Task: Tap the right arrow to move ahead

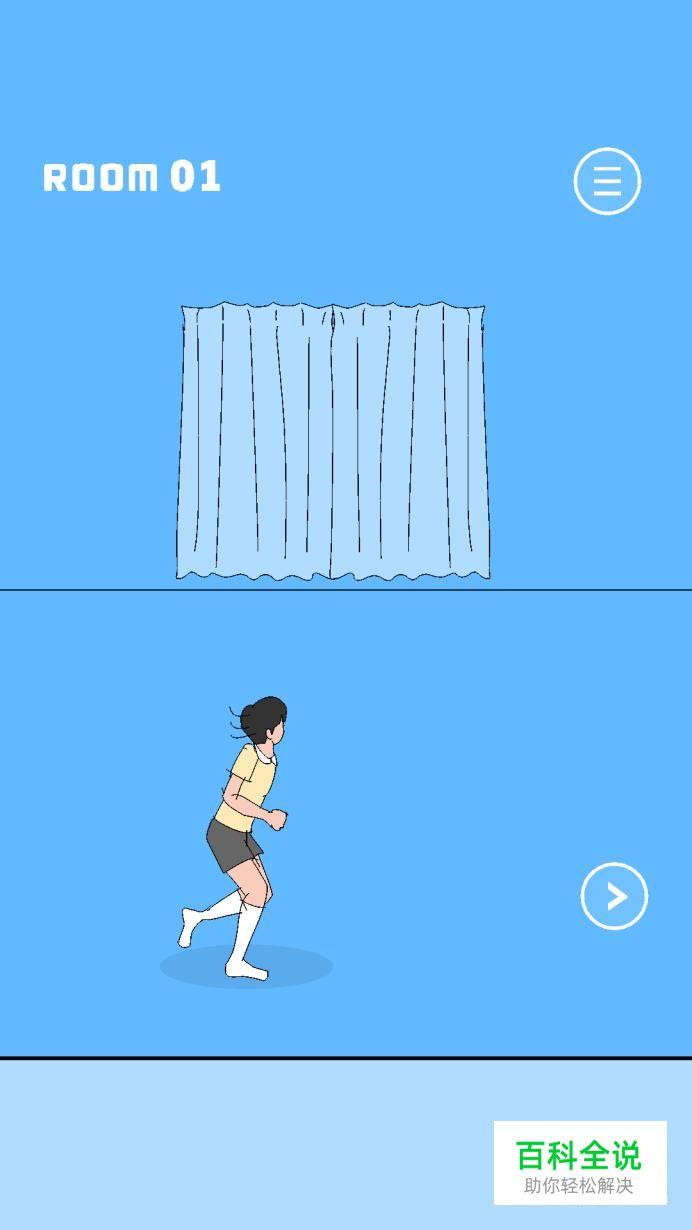Action: tap(614, 896)
